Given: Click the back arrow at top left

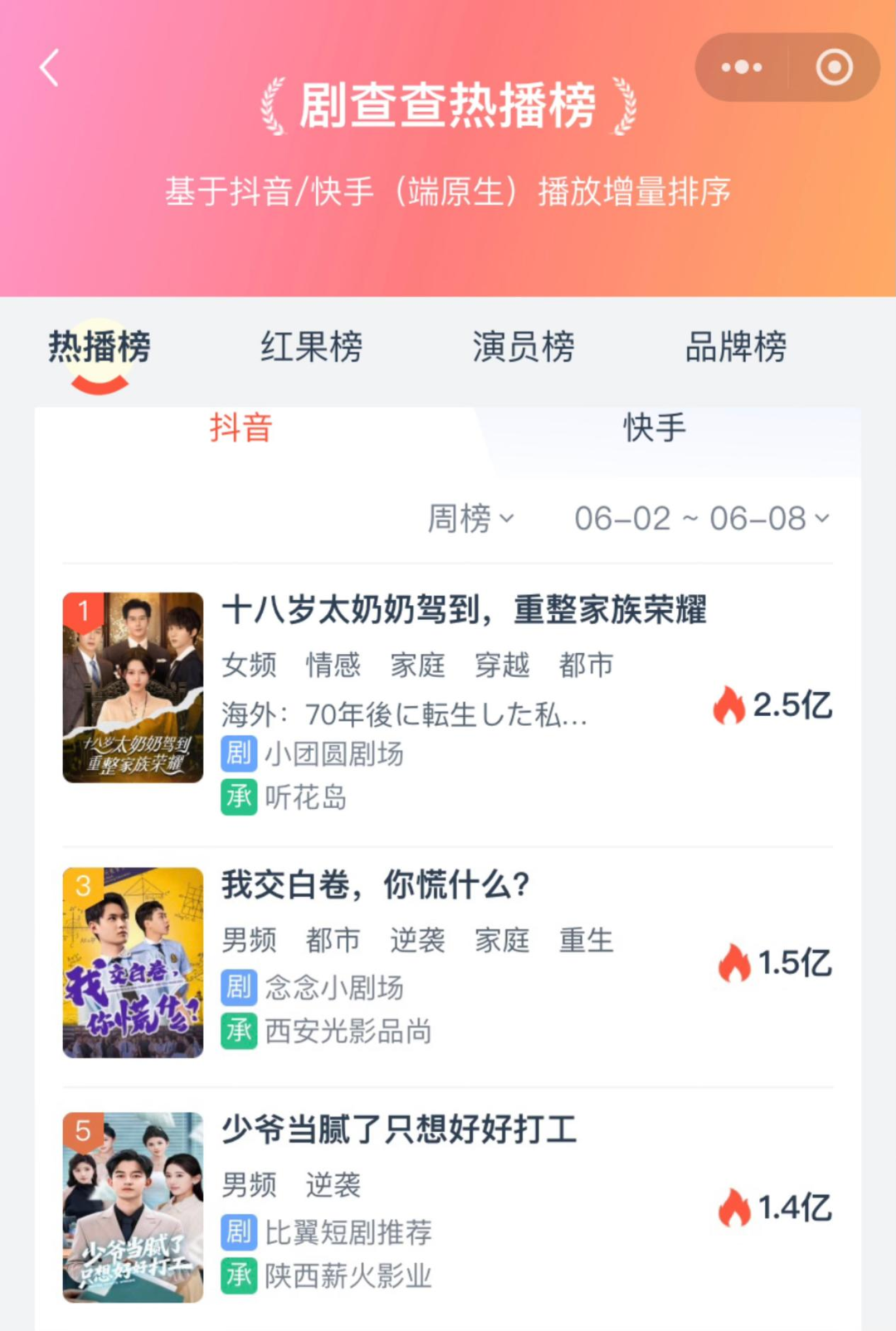Looking at the screenshot, I should 47,68.
